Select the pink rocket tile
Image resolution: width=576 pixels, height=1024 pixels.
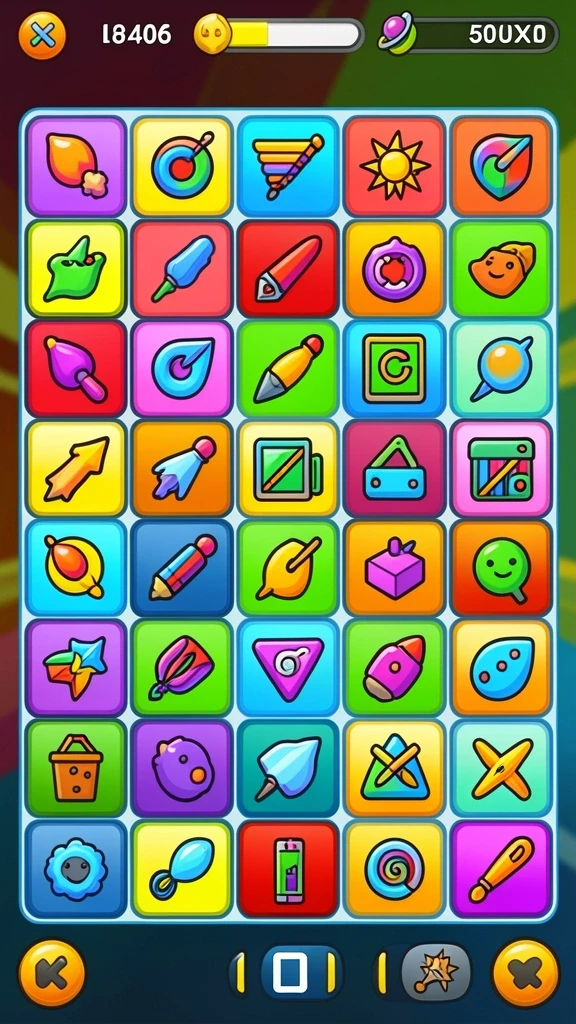[394, 668]
